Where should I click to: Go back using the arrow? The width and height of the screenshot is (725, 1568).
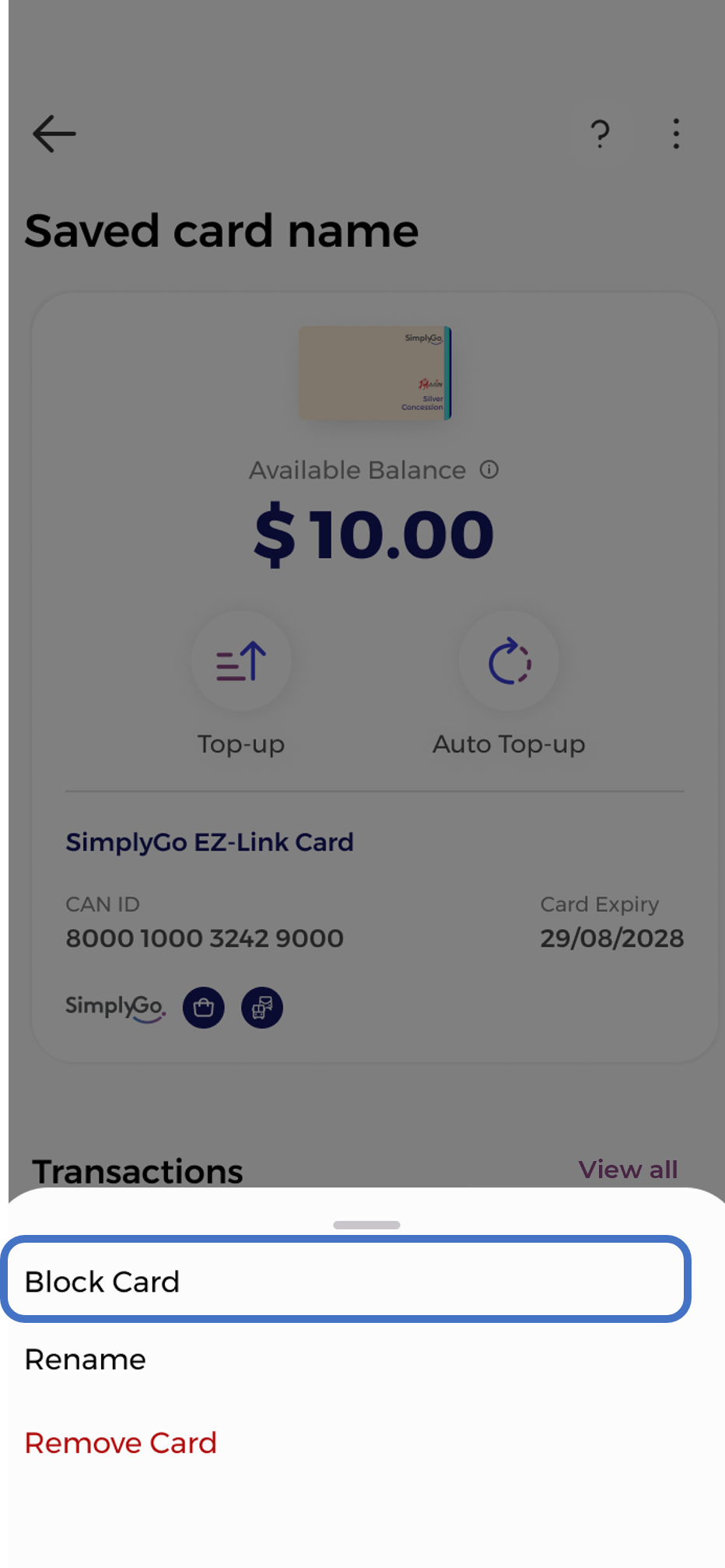pos(54,134)
